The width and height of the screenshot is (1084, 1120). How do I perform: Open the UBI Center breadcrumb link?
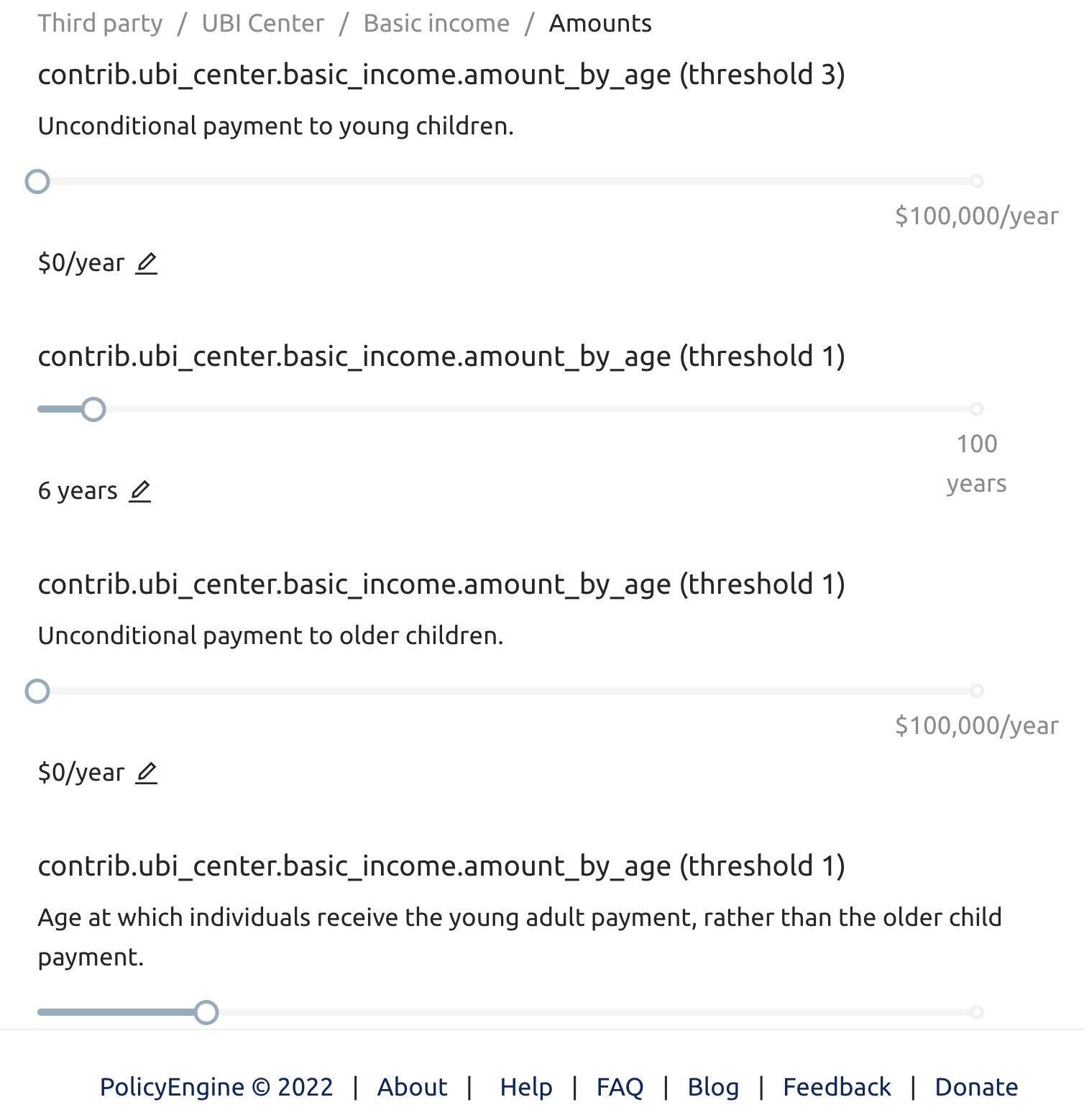coord(262,23)
